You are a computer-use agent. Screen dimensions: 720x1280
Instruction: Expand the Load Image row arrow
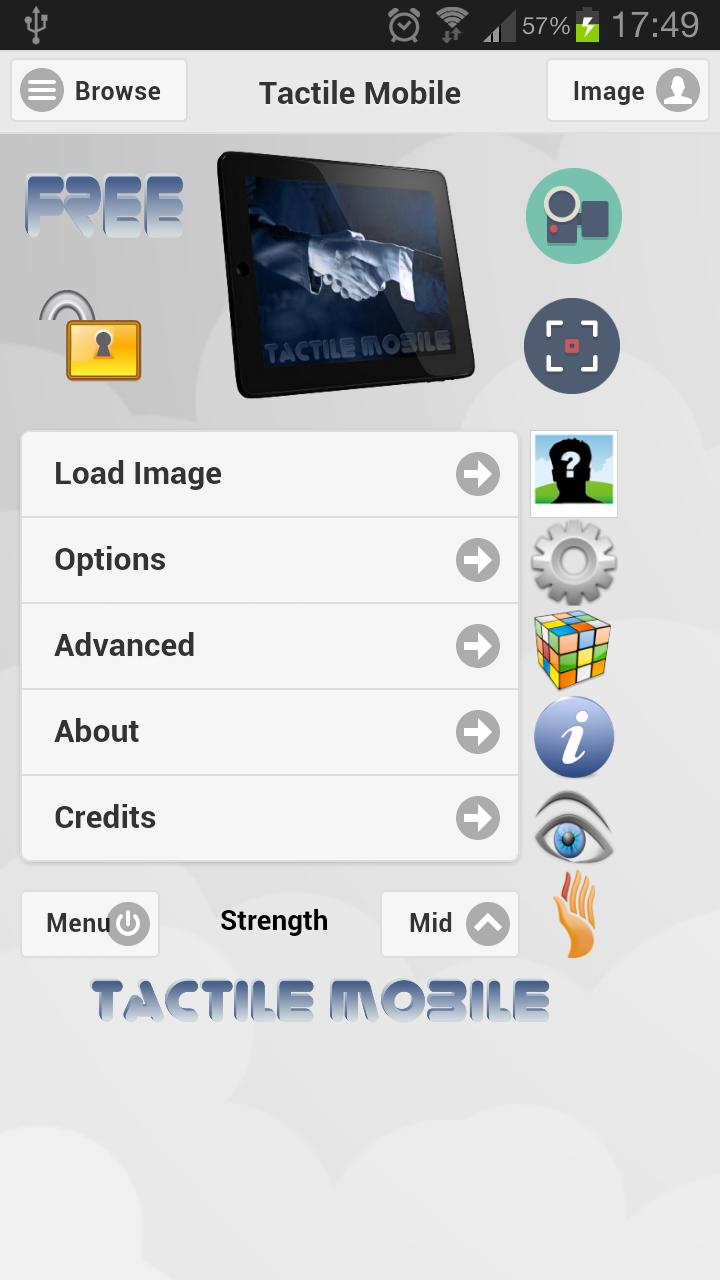pyautogui.click(x=477, y=473)
